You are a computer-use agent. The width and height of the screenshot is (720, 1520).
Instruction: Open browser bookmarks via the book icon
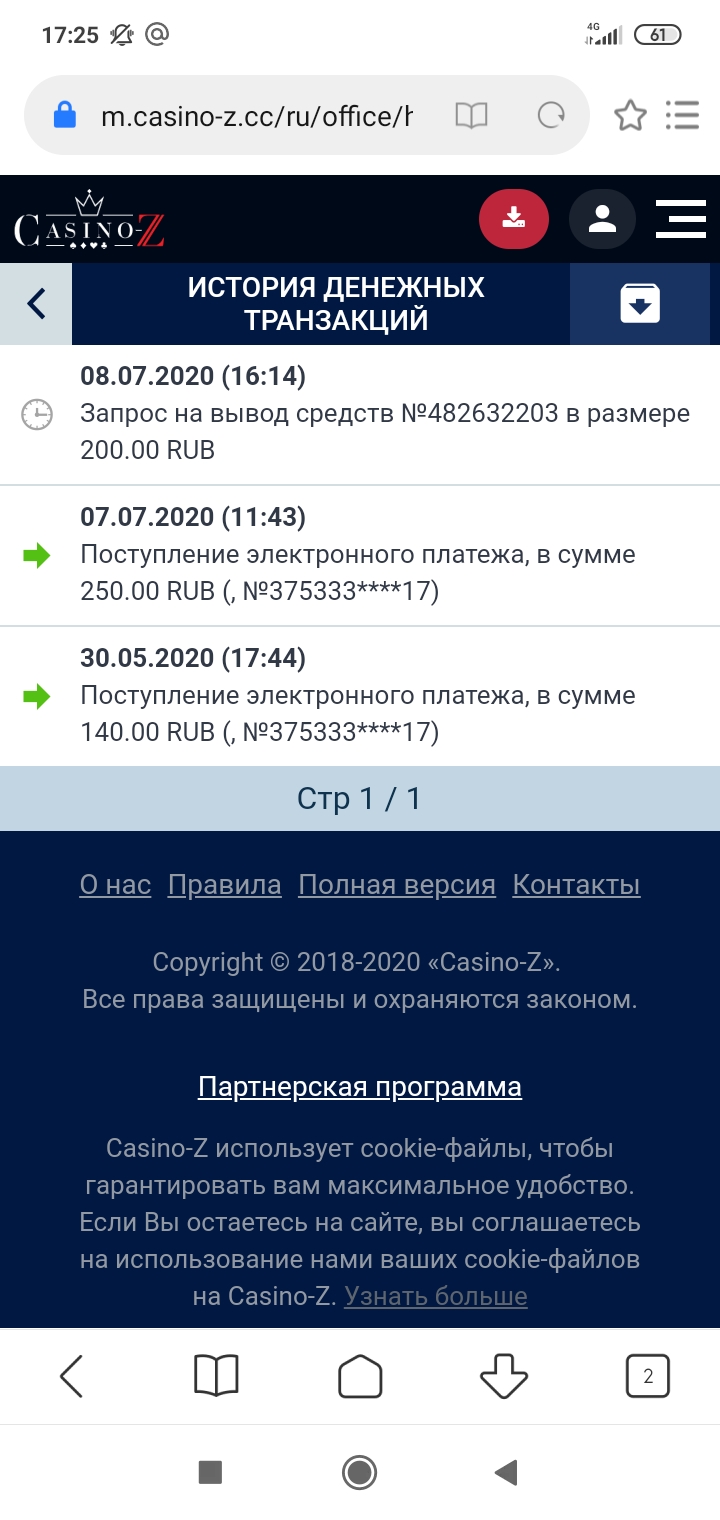tap(471, 115)
